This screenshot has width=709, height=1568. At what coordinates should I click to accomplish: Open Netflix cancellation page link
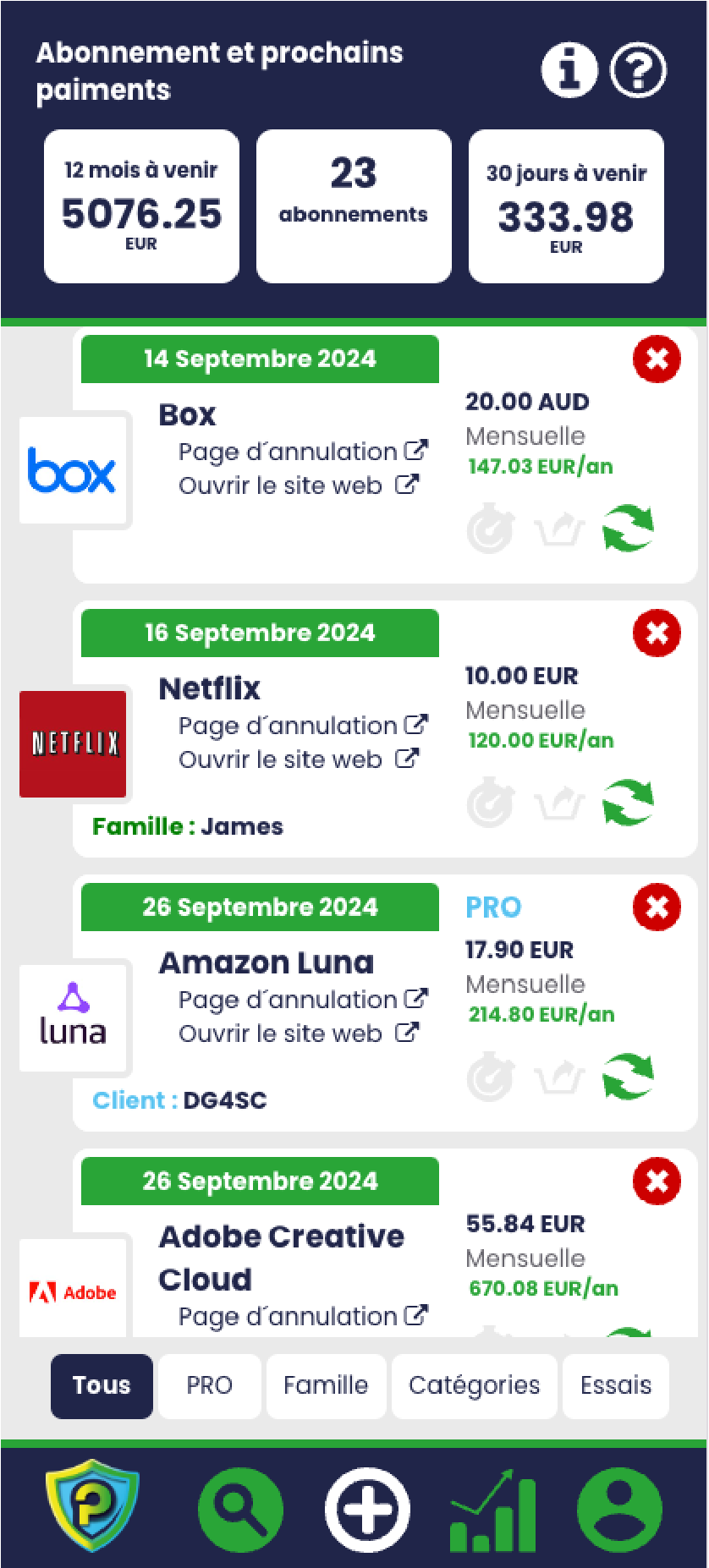point(302,726)
